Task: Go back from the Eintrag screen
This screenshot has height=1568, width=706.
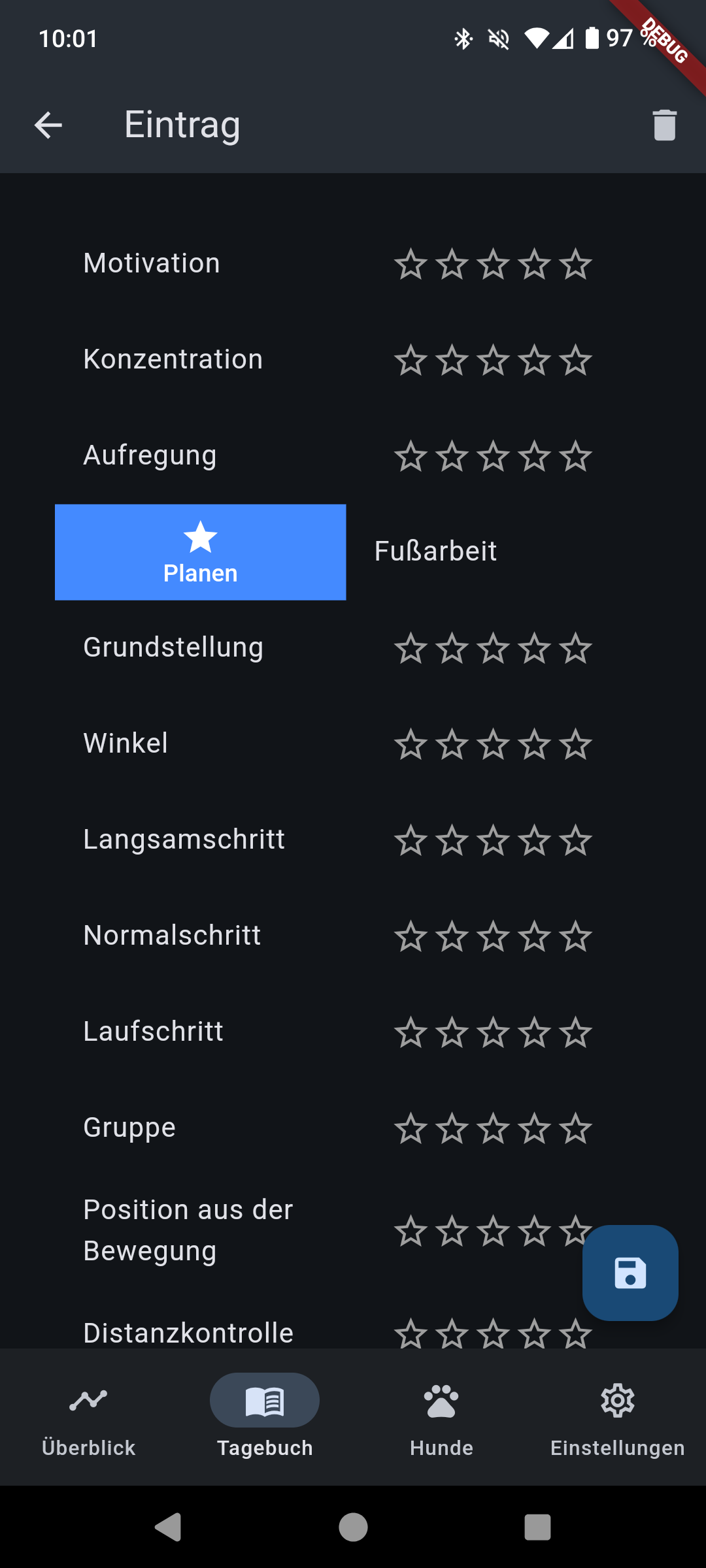Action: click(x=48, y=125)
